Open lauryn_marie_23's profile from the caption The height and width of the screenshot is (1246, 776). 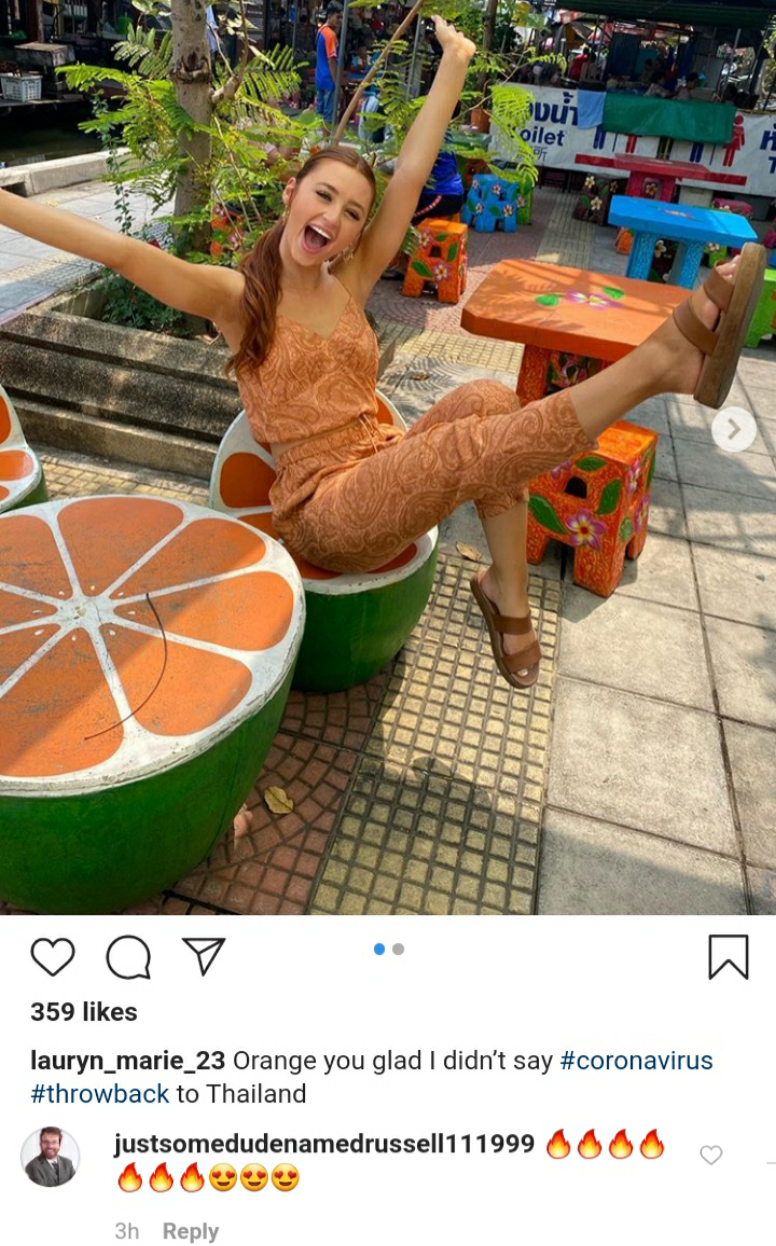[x=128, y=1061]
